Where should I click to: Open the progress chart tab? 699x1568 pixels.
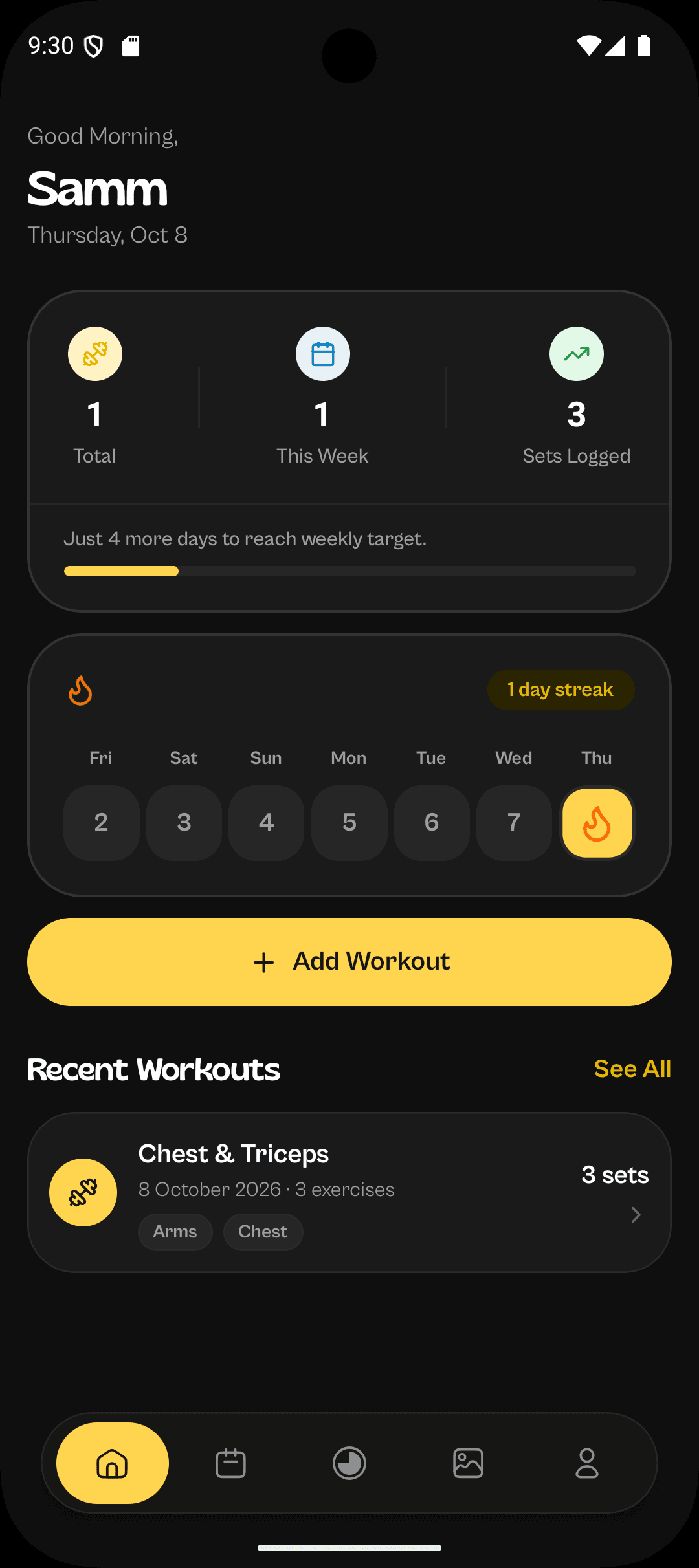(x=349, y=1463)
